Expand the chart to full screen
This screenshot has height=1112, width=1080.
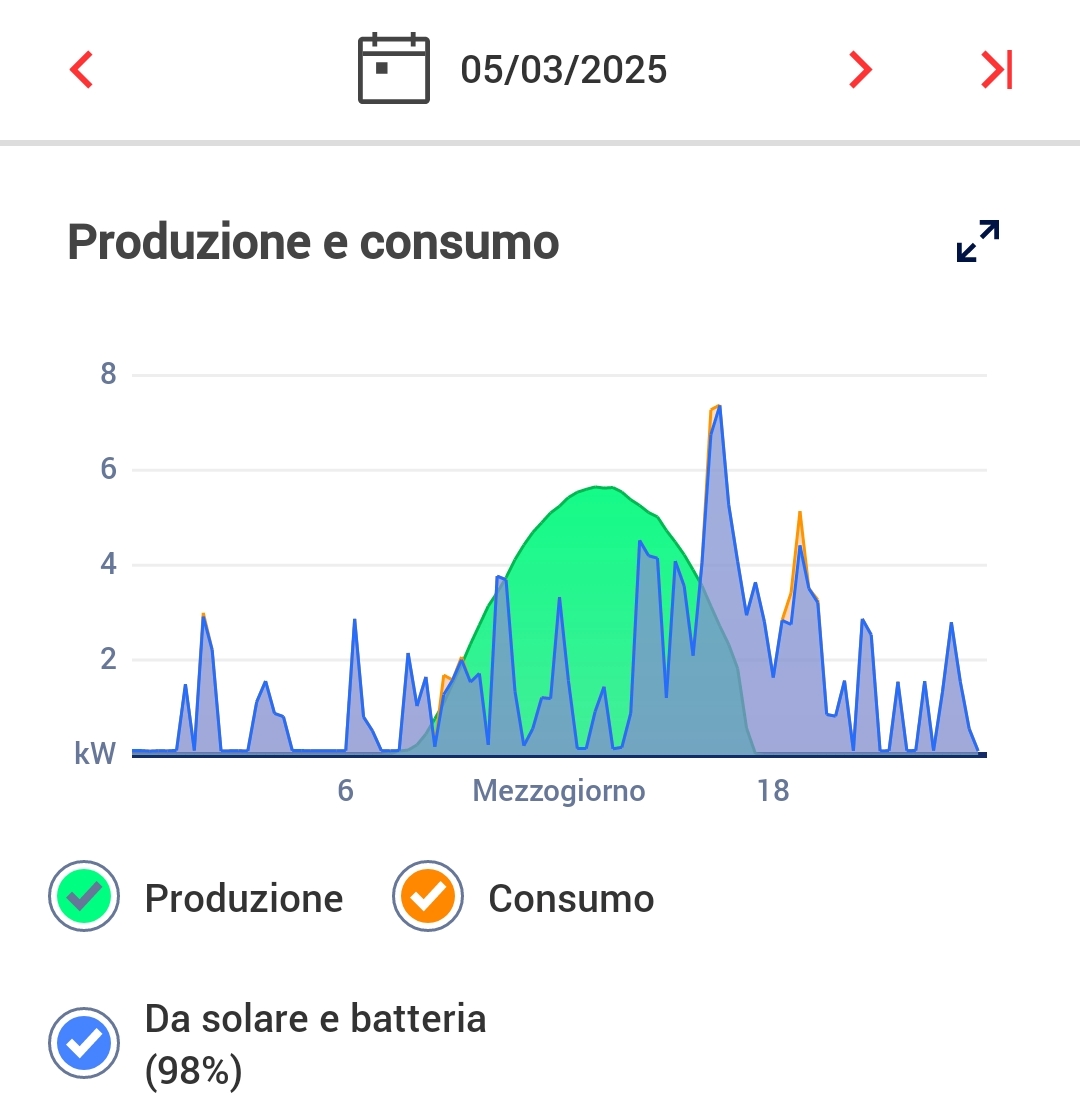click(x=978, y=241)
